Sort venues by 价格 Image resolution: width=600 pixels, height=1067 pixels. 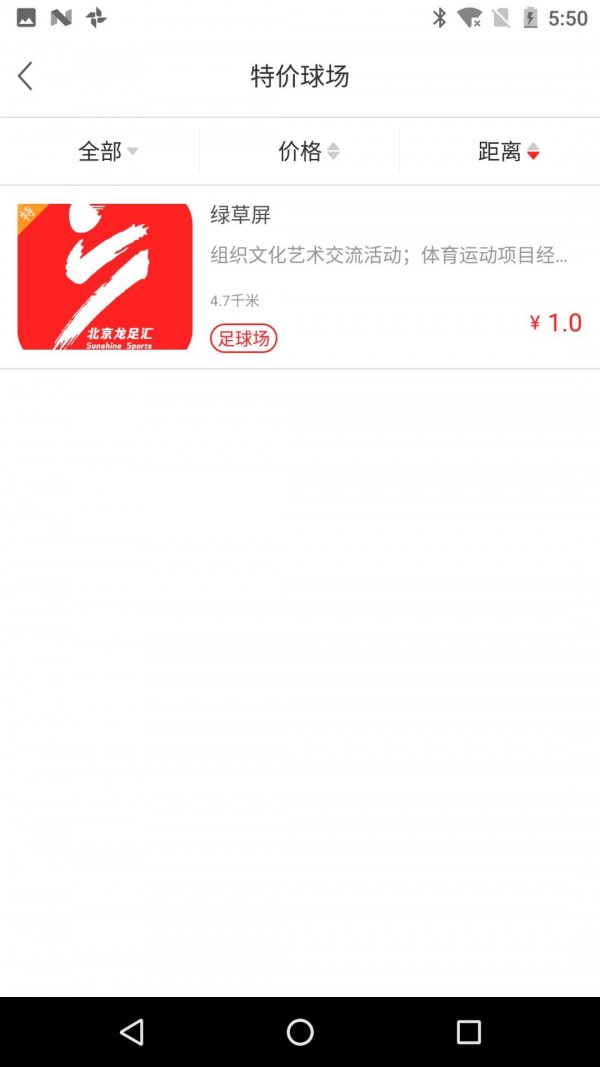tap(308, 152)
